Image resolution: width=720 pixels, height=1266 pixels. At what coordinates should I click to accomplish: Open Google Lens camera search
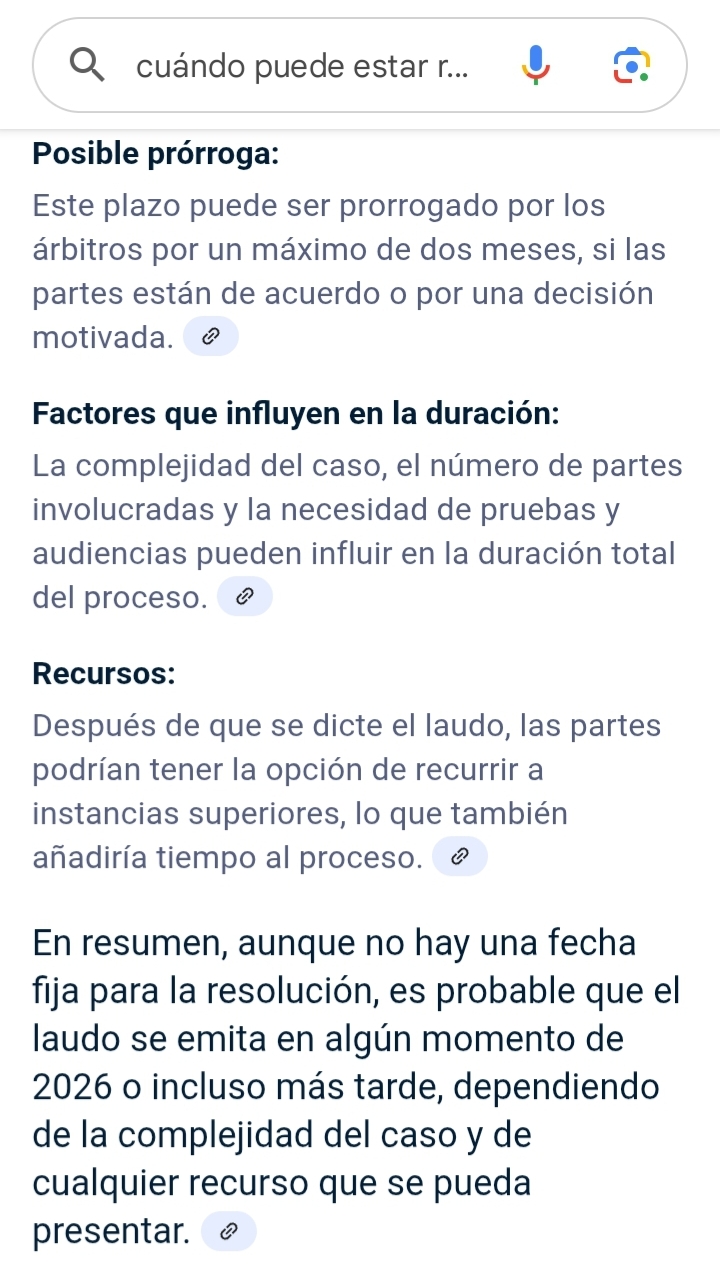point(631,66)
